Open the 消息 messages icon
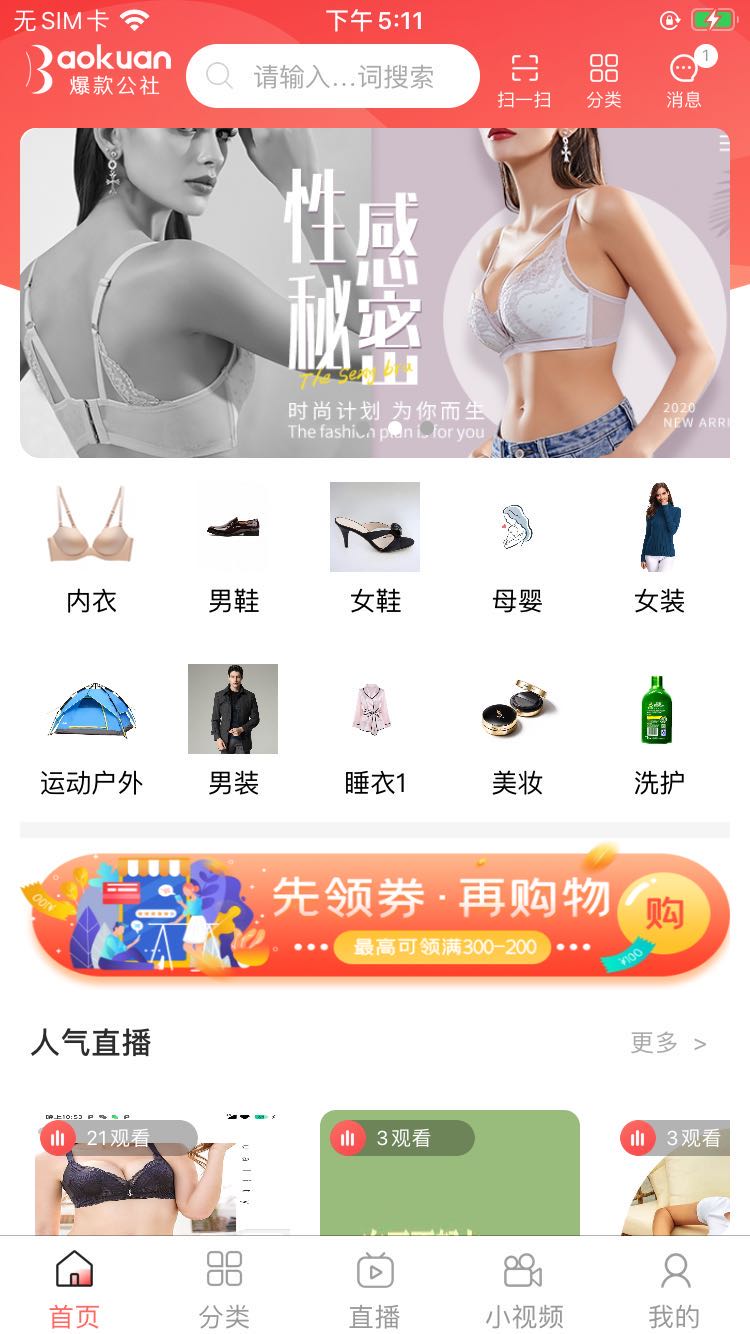750x1334 pixels. [x=684, y=80]
